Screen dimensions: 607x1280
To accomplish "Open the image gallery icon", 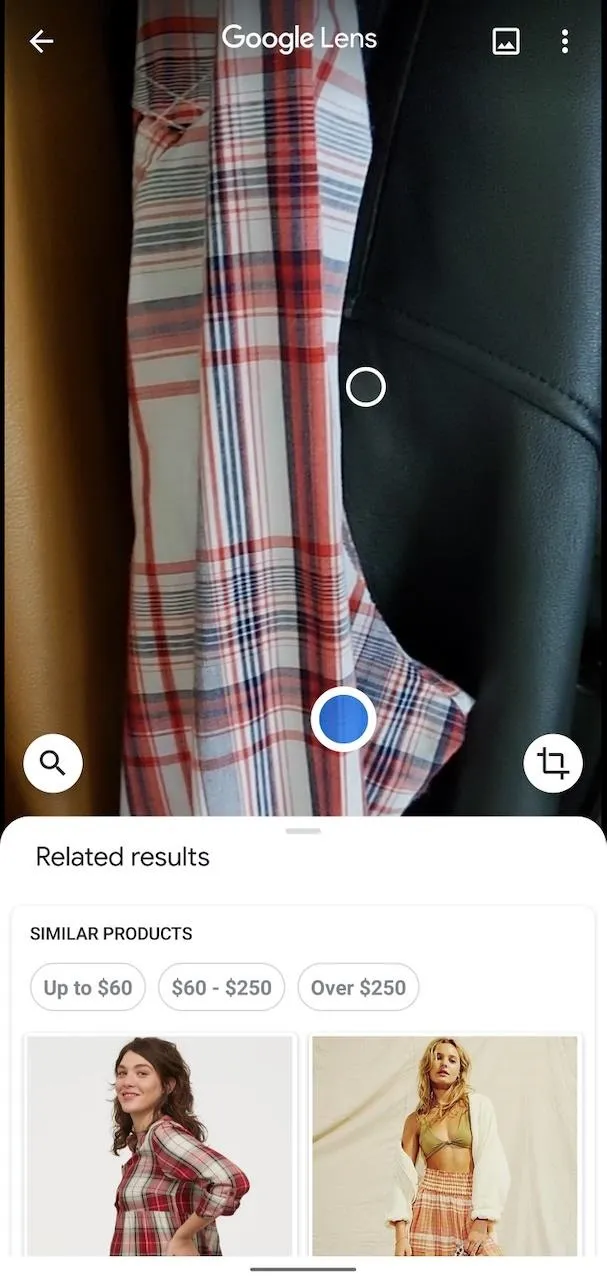I will (x=506, y=41).
